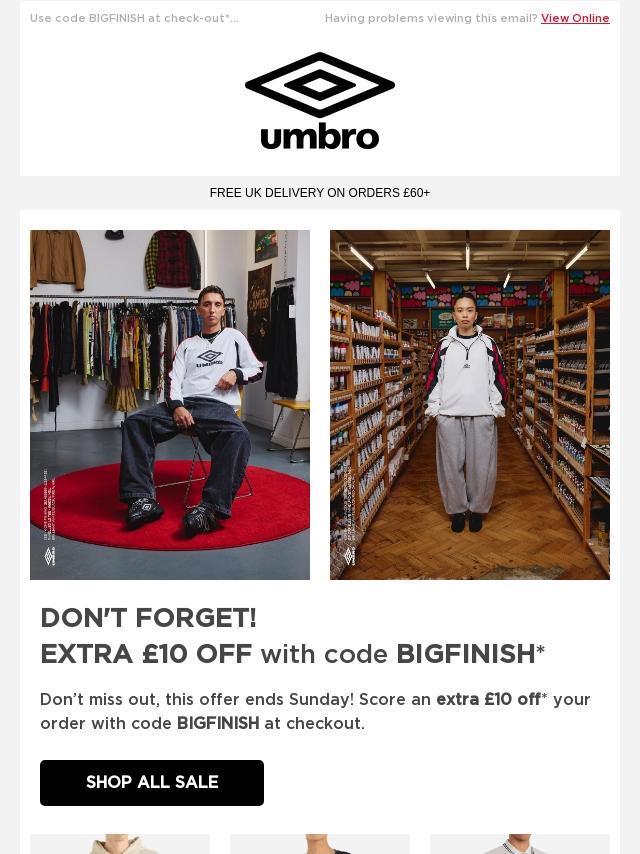Open the photo of the standing model
This screenshot has width=640, height=854.
[470, 405]
